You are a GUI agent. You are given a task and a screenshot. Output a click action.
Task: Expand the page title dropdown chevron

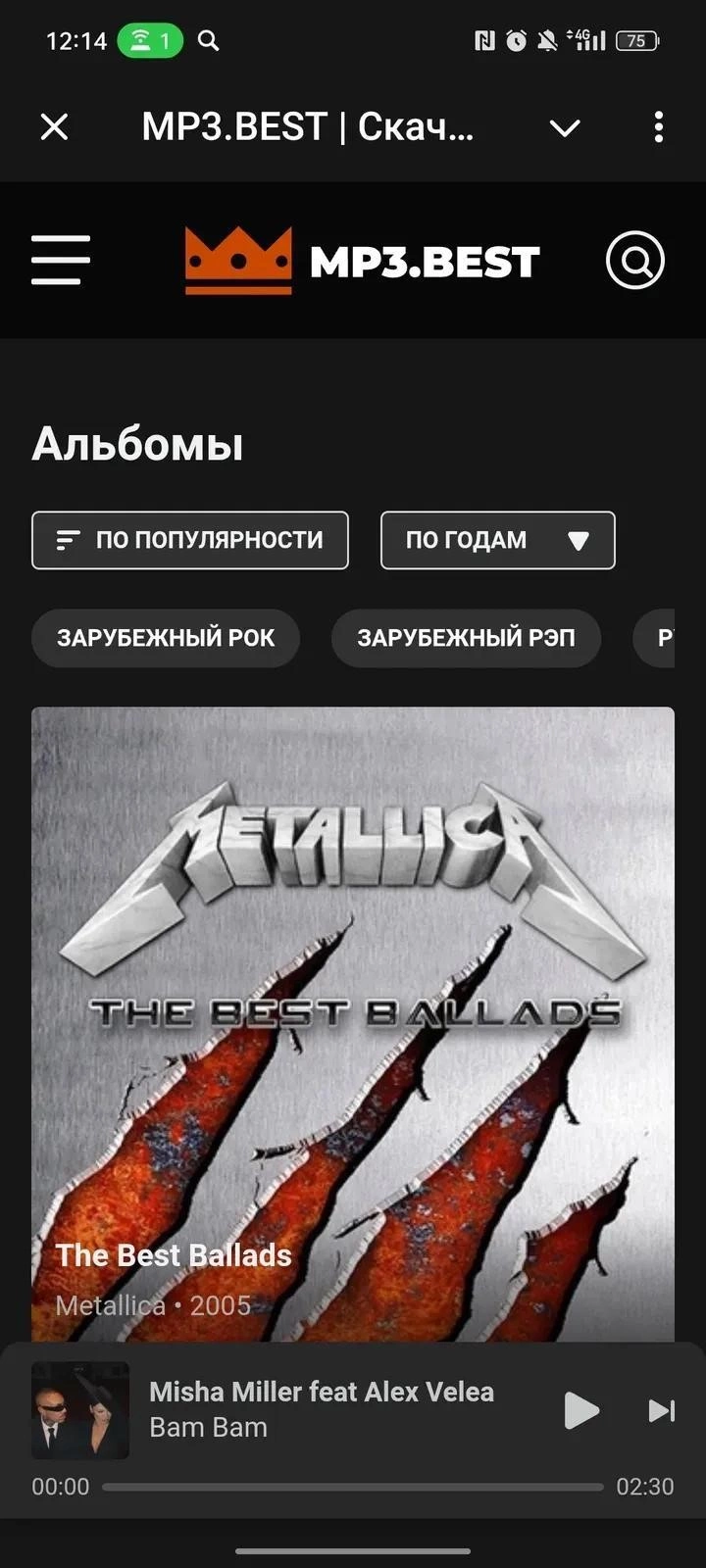coord(565,128)
